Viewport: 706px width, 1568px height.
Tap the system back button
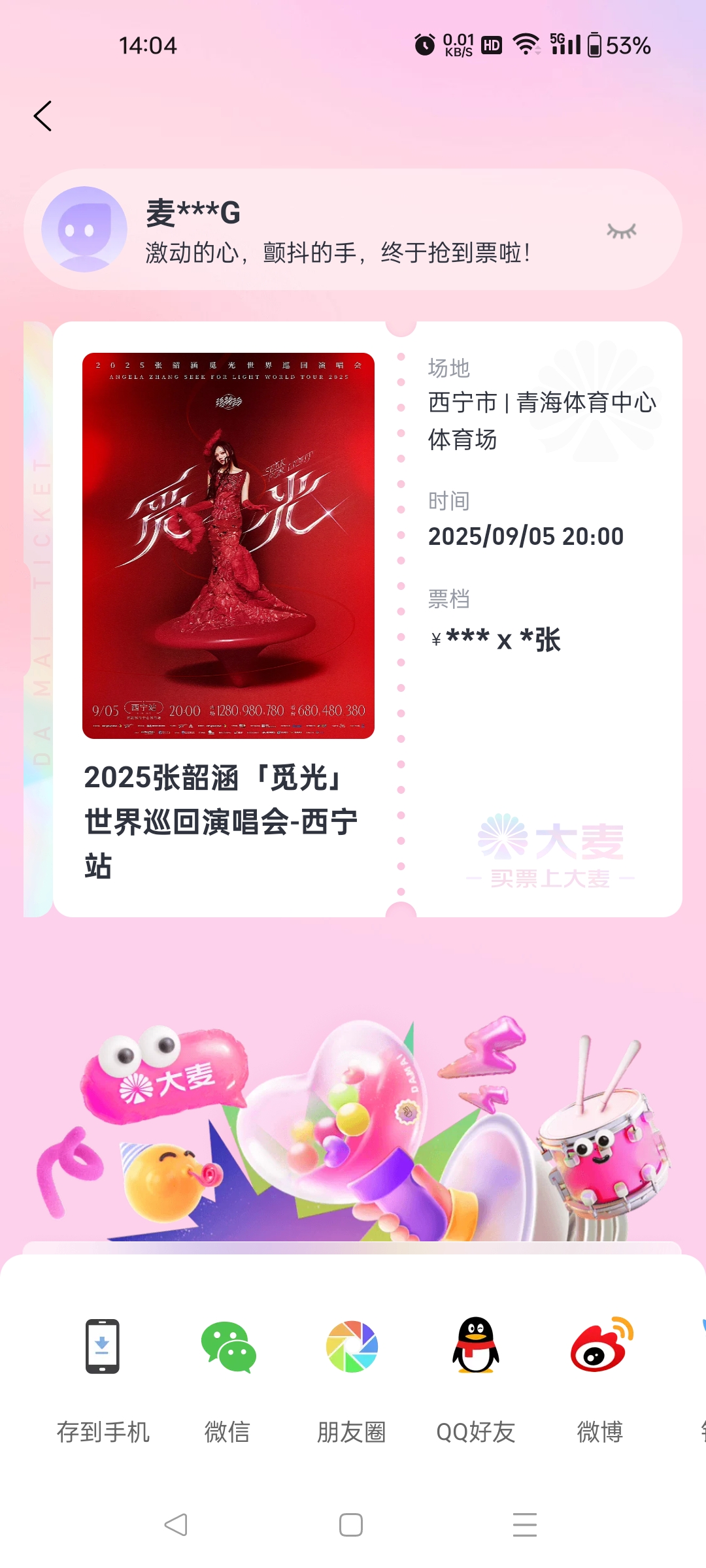(176, 1525)
